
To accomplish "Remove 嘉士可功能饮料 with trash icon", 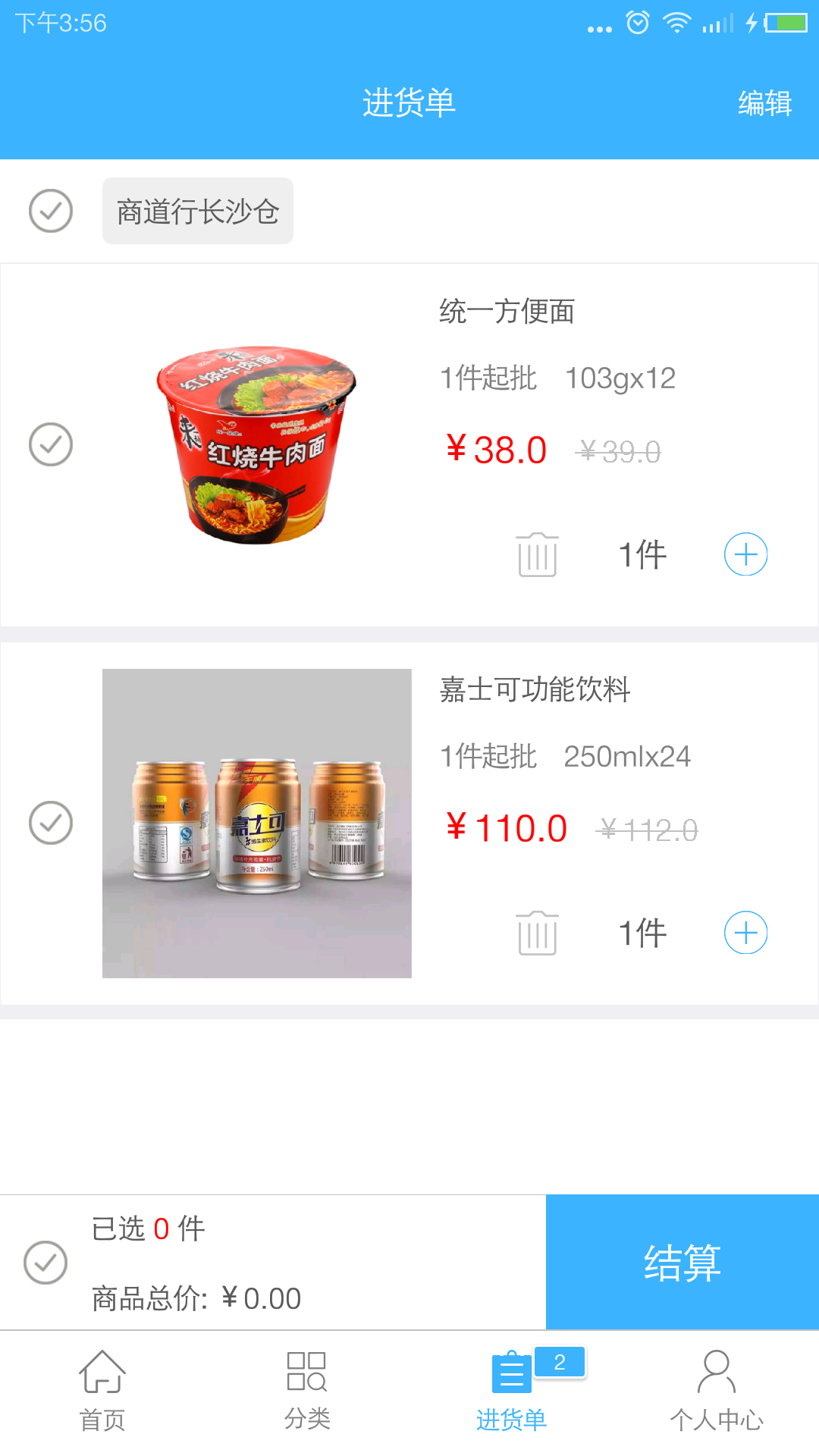I will pyautogui.click(x=537, y=933).
